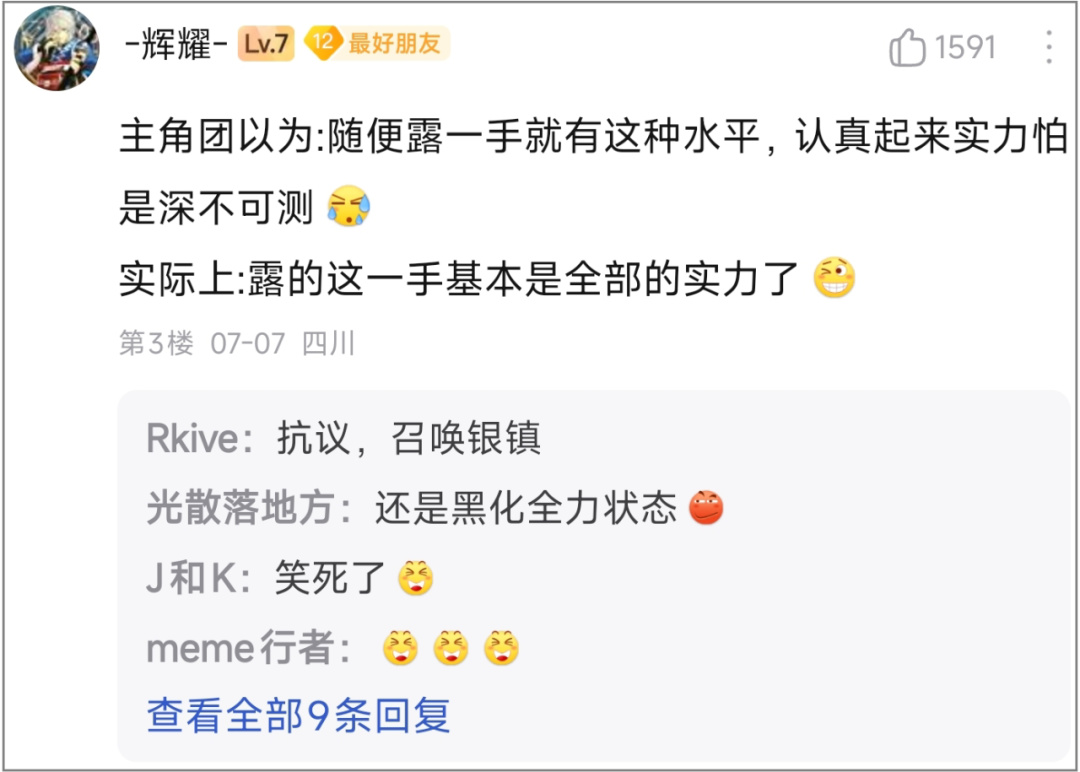
Task: Select the reply by J和K
Action: tap(290, 579)
